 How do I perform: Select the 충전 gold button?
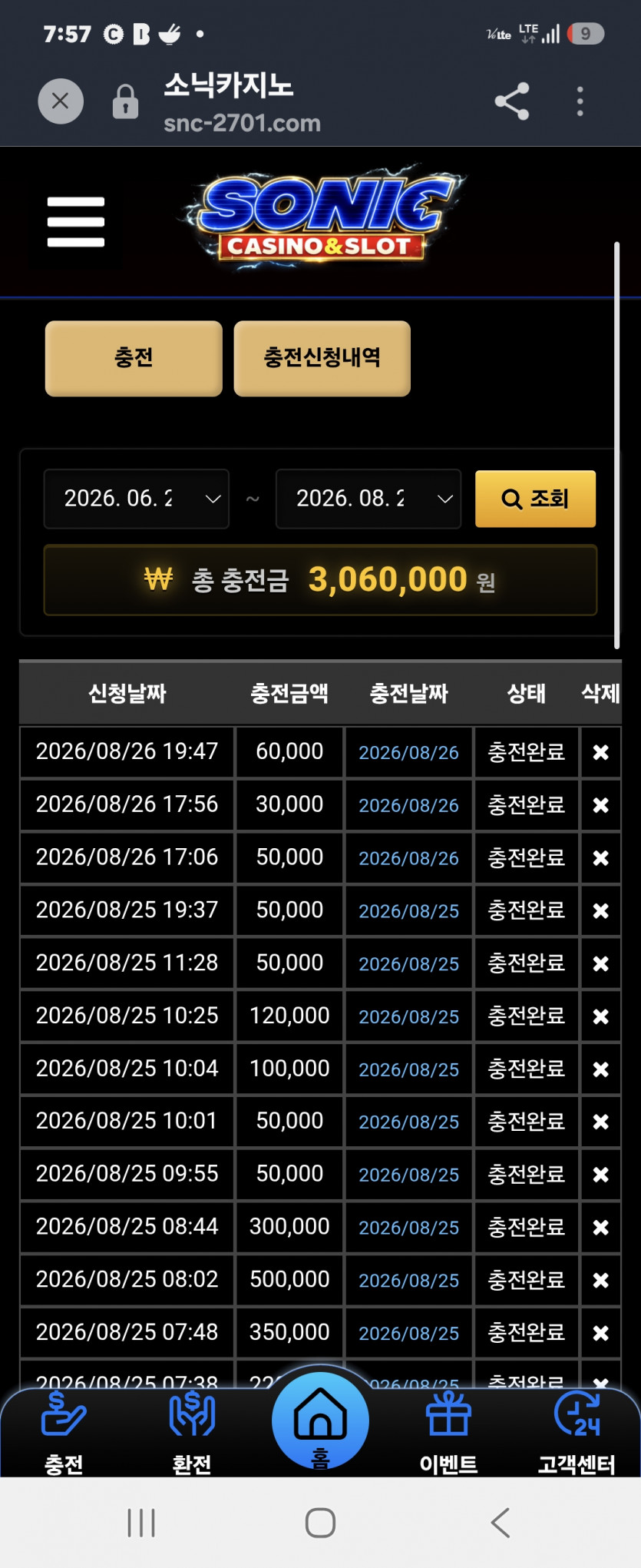(x=134, y=358)
